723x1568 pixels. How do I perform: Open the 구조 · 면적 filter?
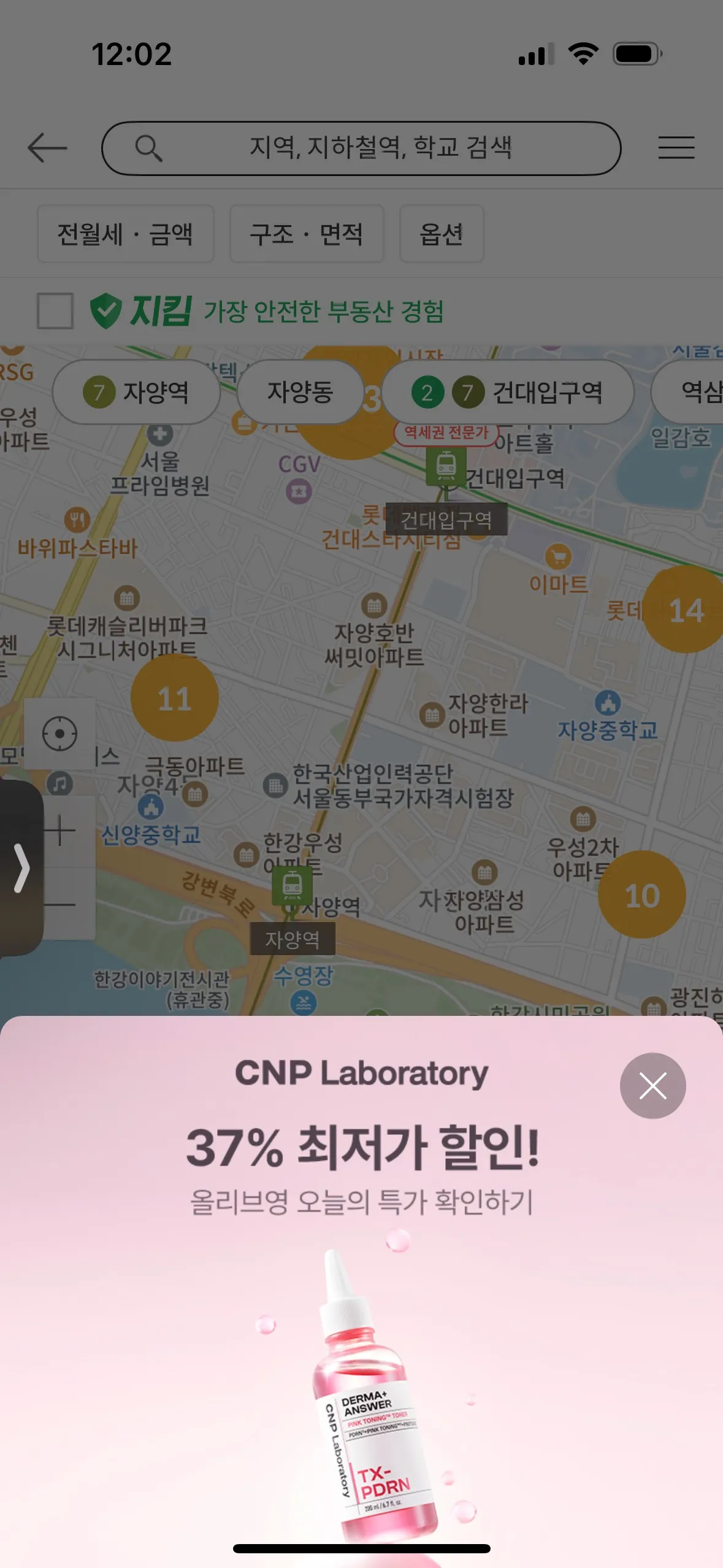[x=307, y=234]
